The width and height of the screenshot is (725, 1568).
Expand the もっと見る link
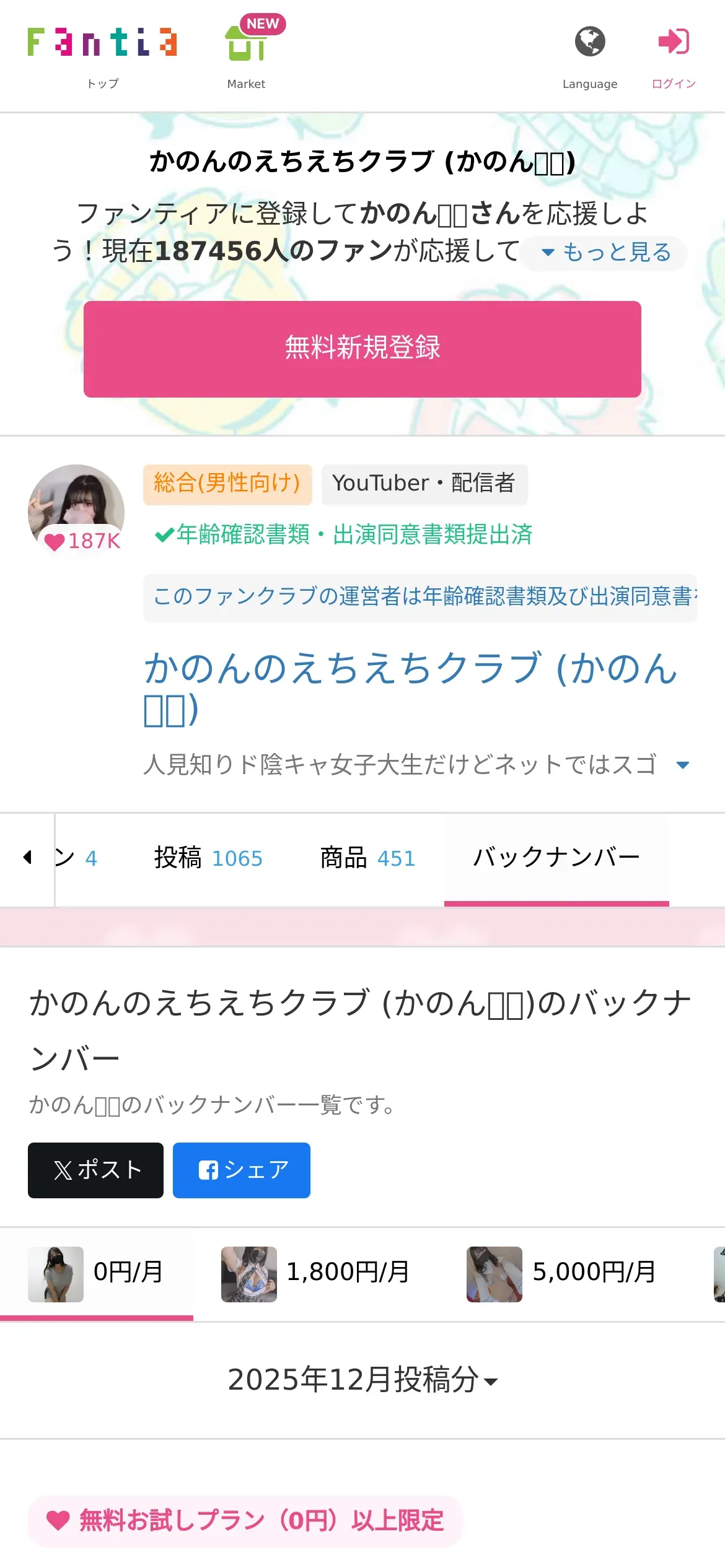click(605, 253)
